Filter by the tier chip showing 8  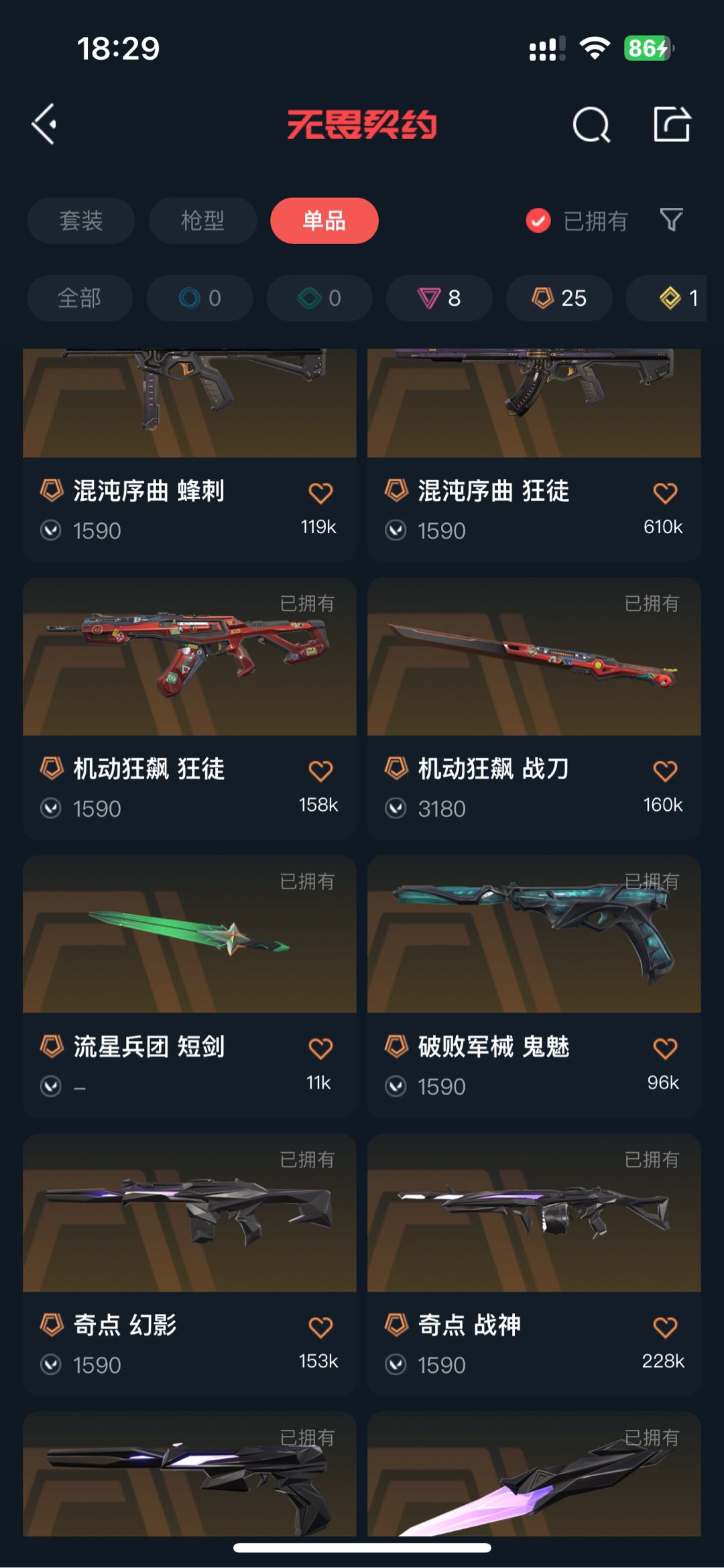point(439,298)
